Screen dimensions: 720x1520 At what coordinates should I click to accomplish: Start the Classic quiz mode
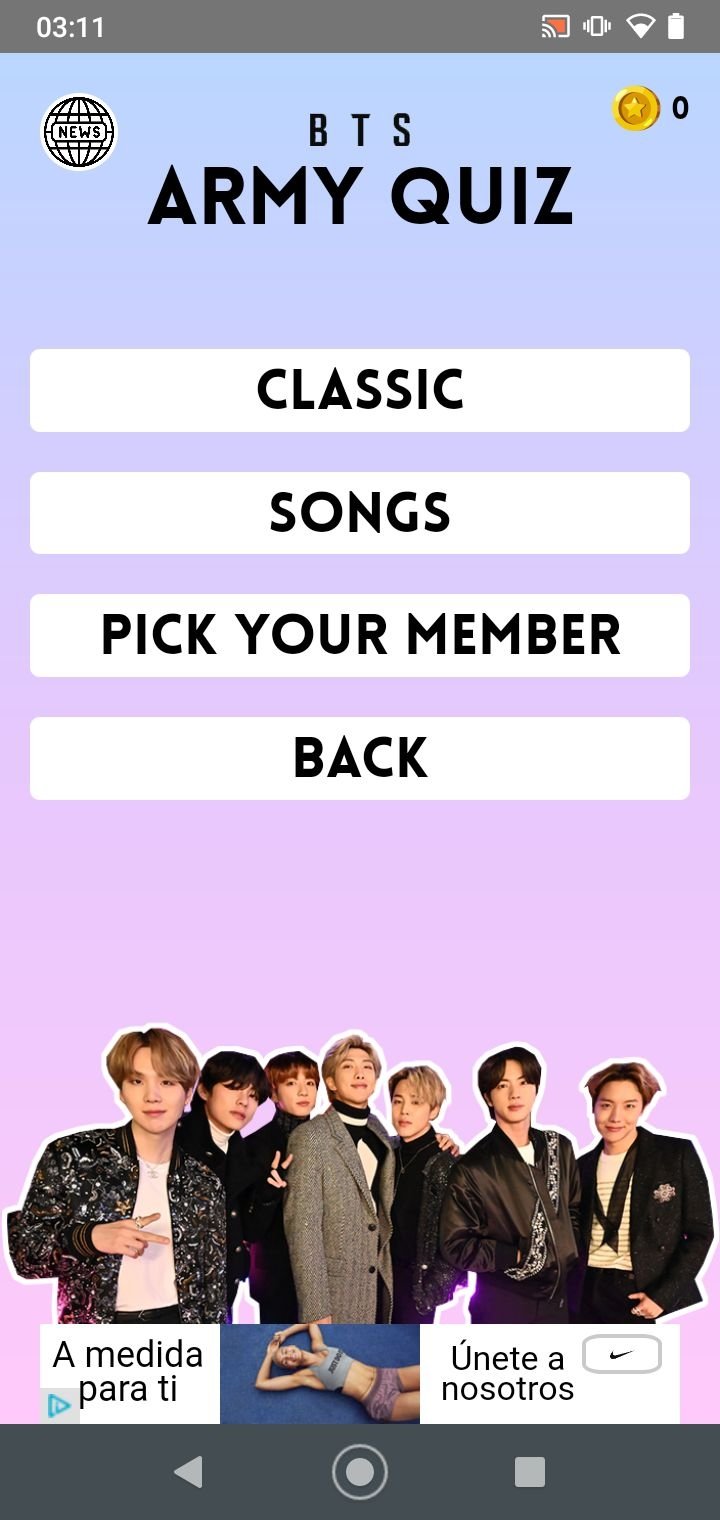[x=360, y=390]
